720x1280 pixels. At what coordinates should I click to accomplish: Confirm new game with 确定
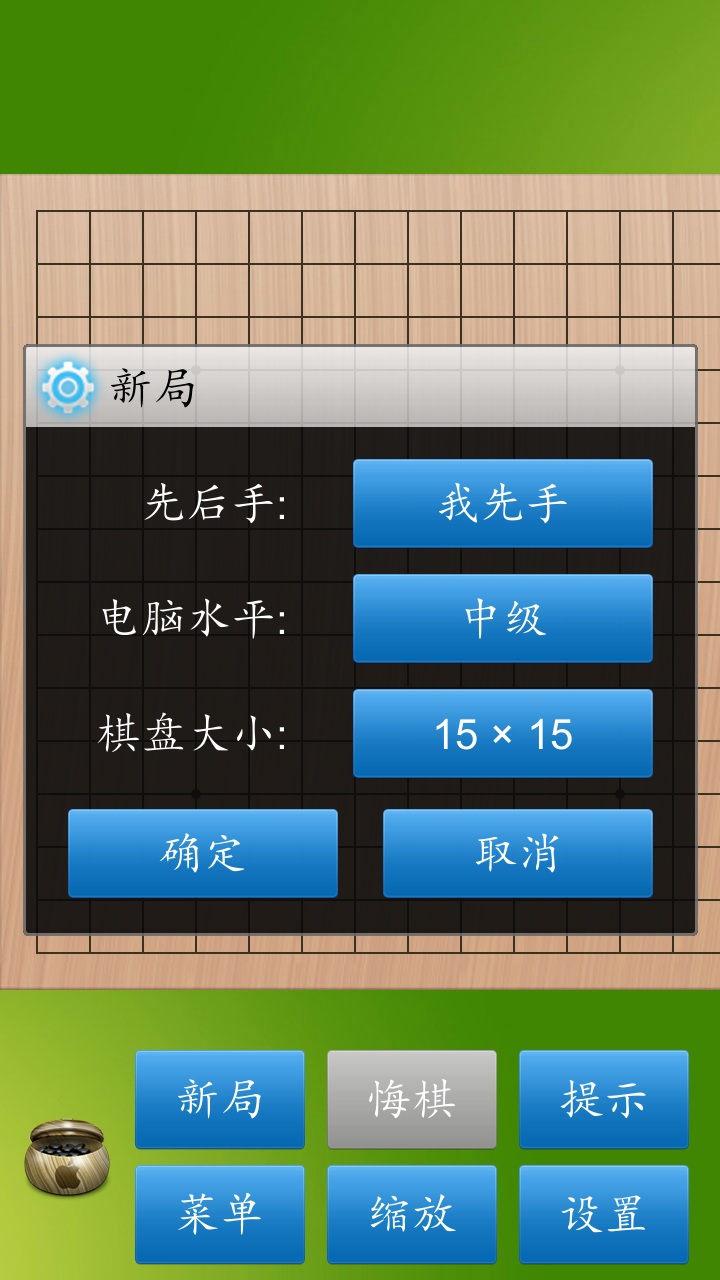[x=203, y=853]
